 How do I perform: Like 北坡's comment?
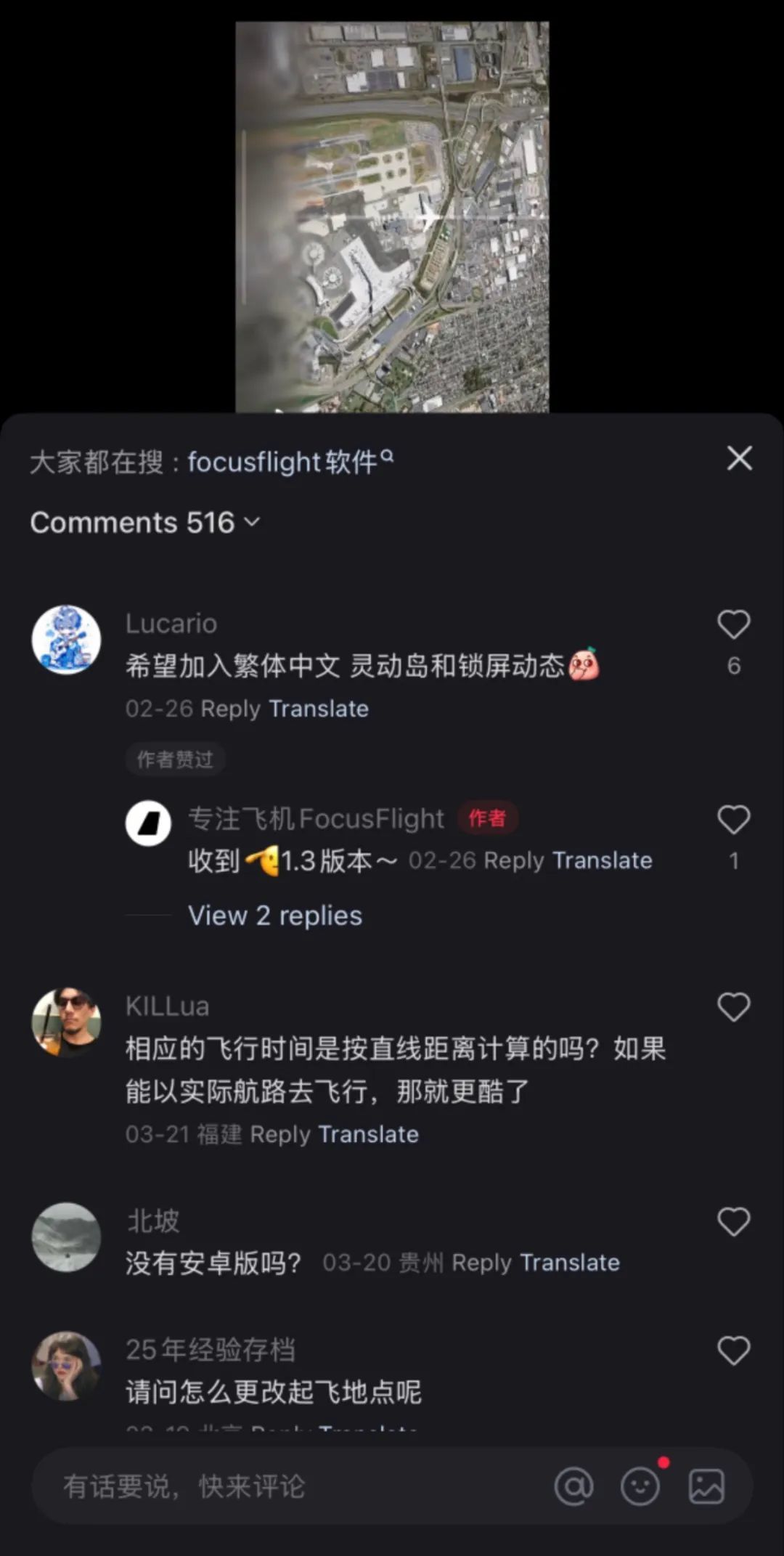click(733, 1222)
